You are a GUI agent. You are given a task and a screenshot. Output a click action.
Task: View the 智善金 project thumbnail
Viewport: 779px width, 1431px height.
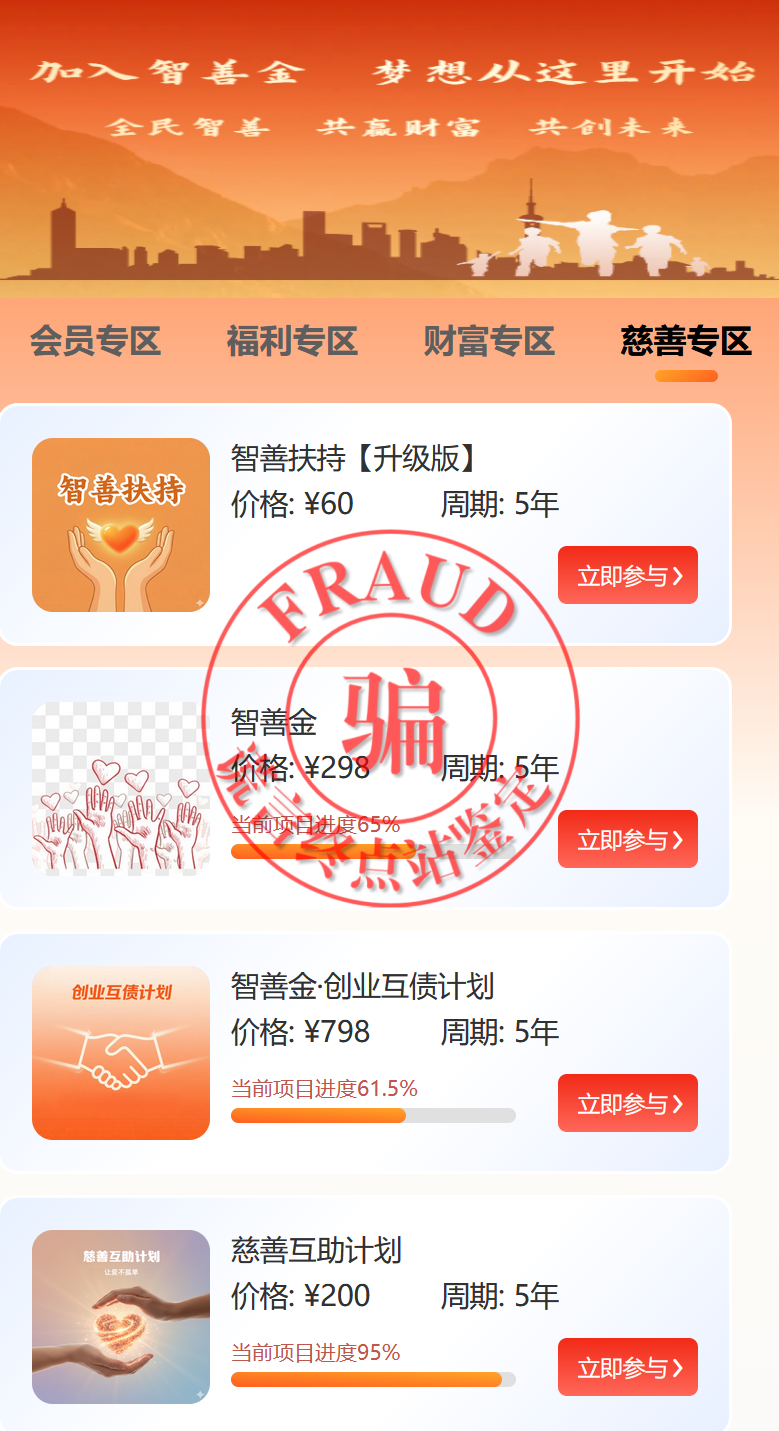pyautogui.click(x=121, y=789)
